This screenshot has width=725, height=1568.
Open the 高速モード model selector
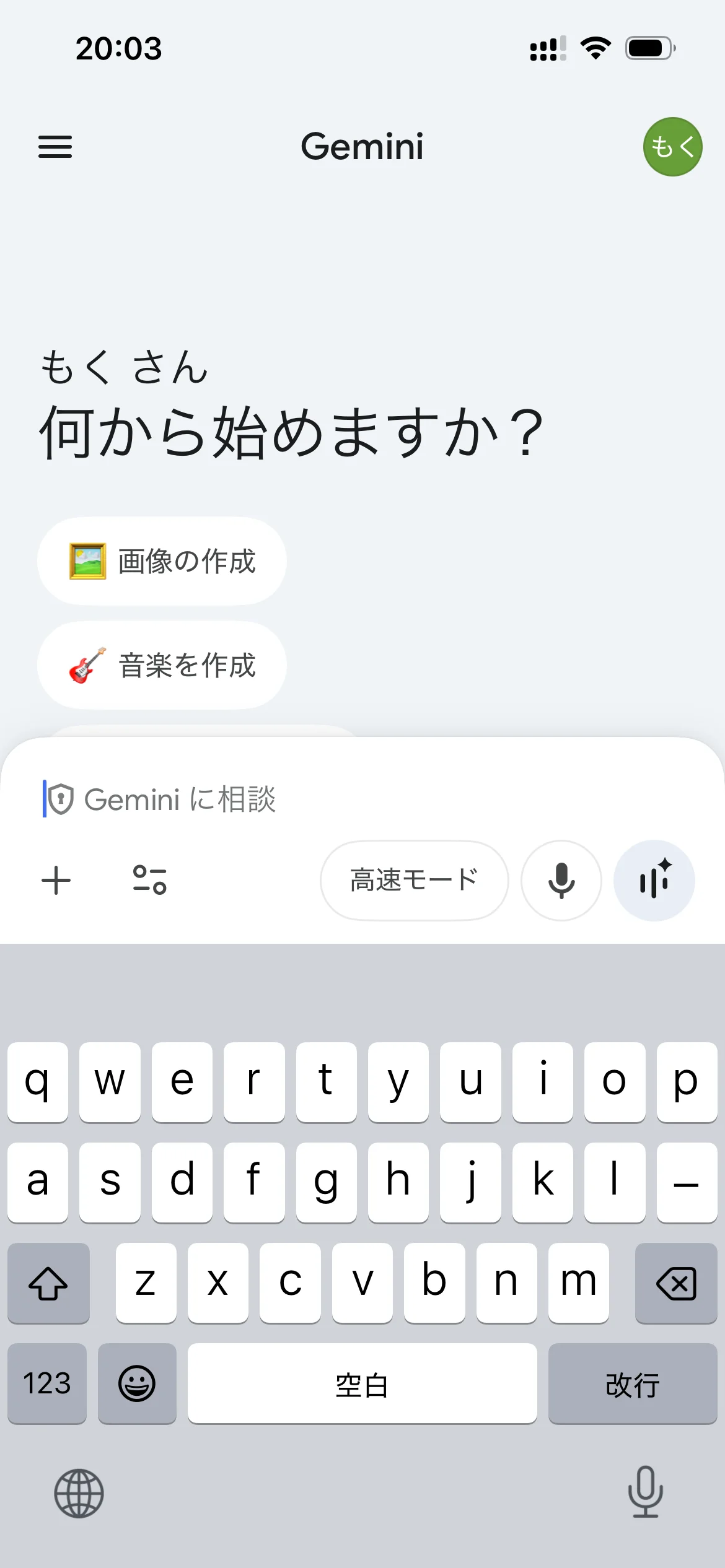point(413,880)
